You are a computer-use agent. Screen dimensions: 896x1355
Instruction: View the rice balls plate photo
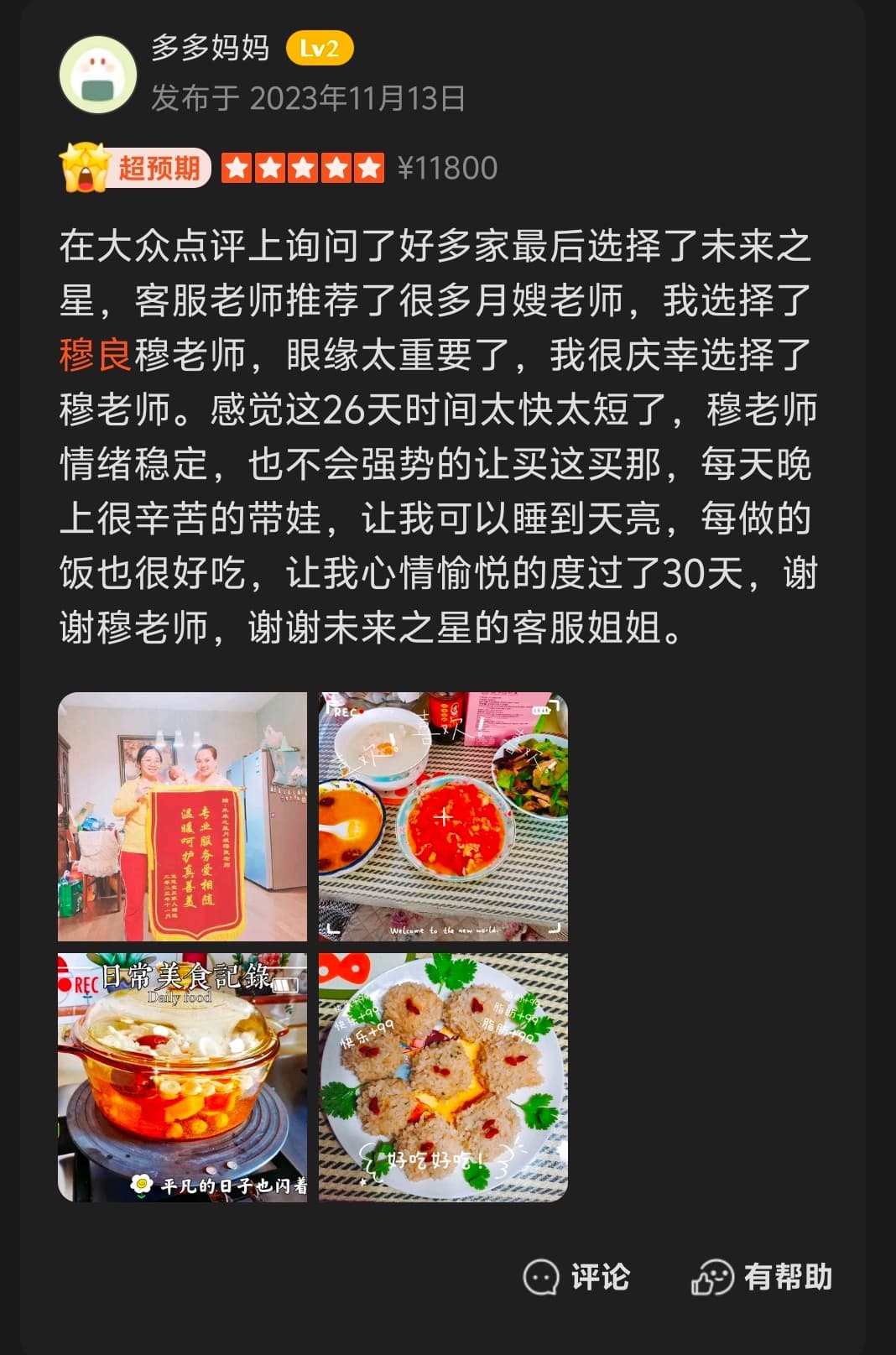[x=443, y=1077]
